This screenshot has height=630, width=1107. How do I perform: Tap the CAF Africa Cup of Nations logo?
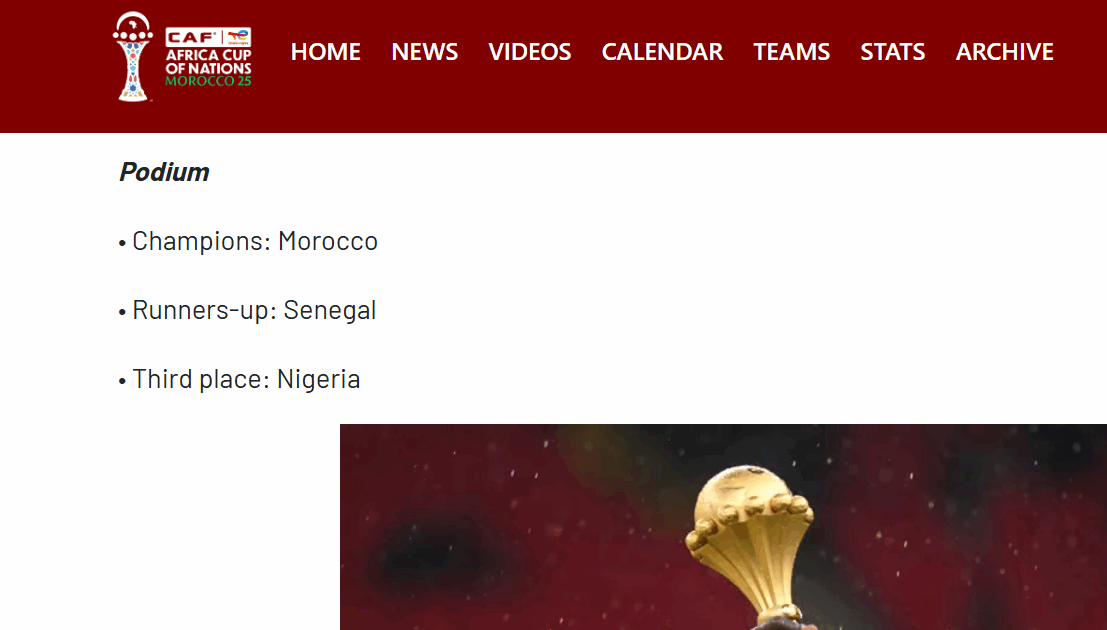pos(182,57)
